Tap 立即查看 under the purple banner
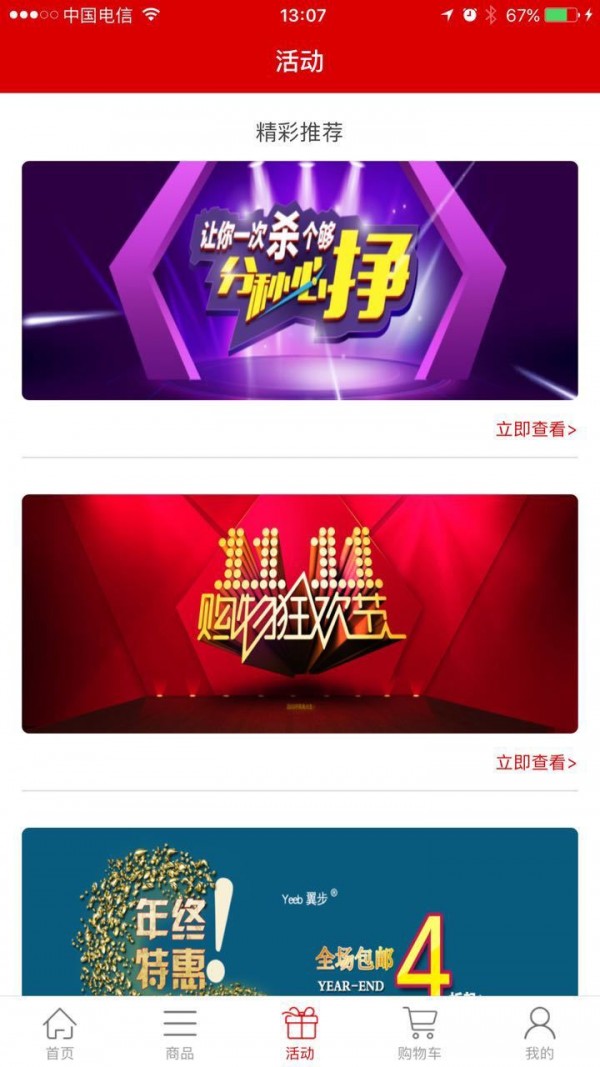This screenshot has width=600, height=1067. coord(536,429)
